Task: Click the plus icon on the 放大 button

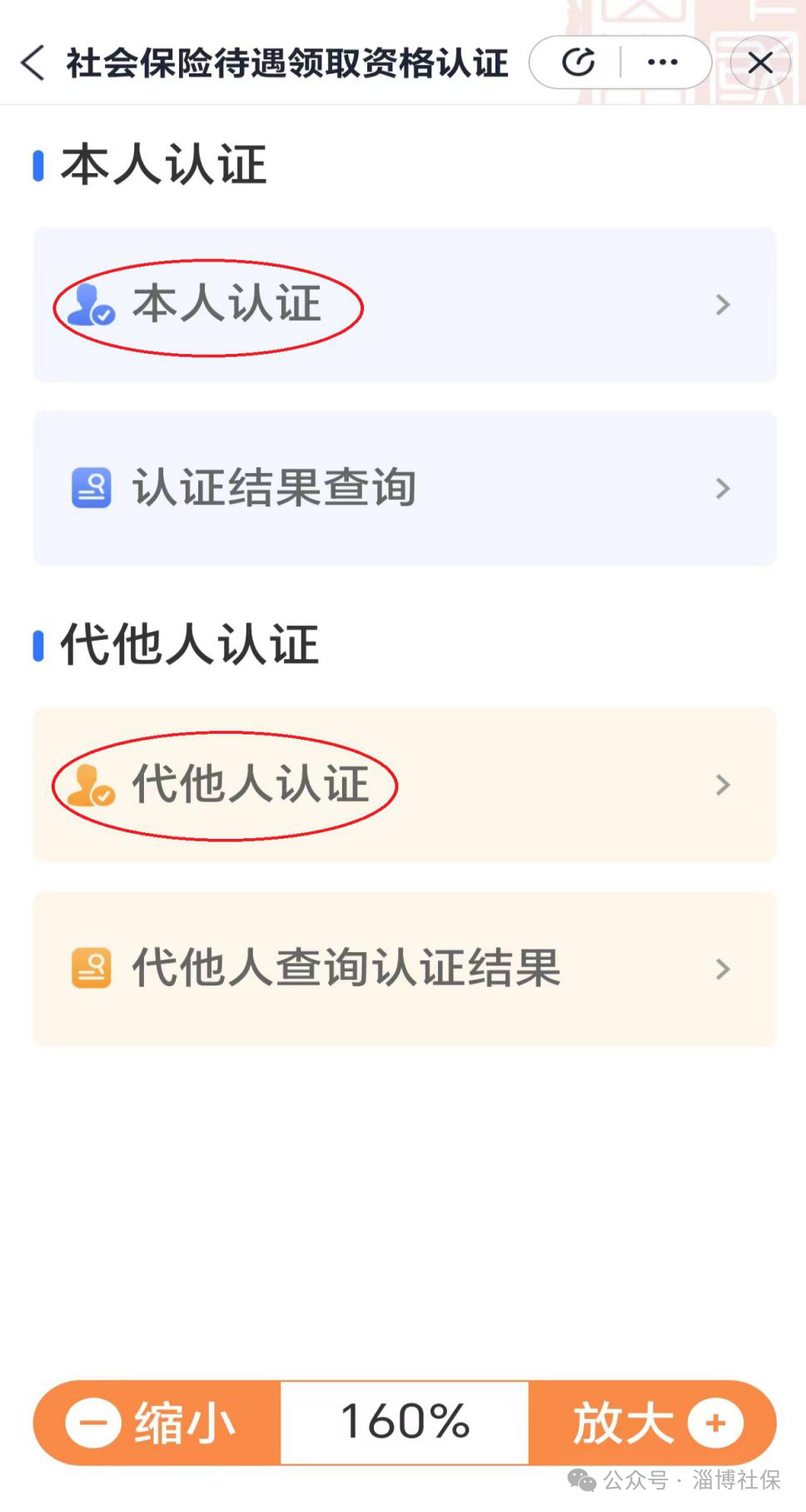Action: click(714, 1423)
